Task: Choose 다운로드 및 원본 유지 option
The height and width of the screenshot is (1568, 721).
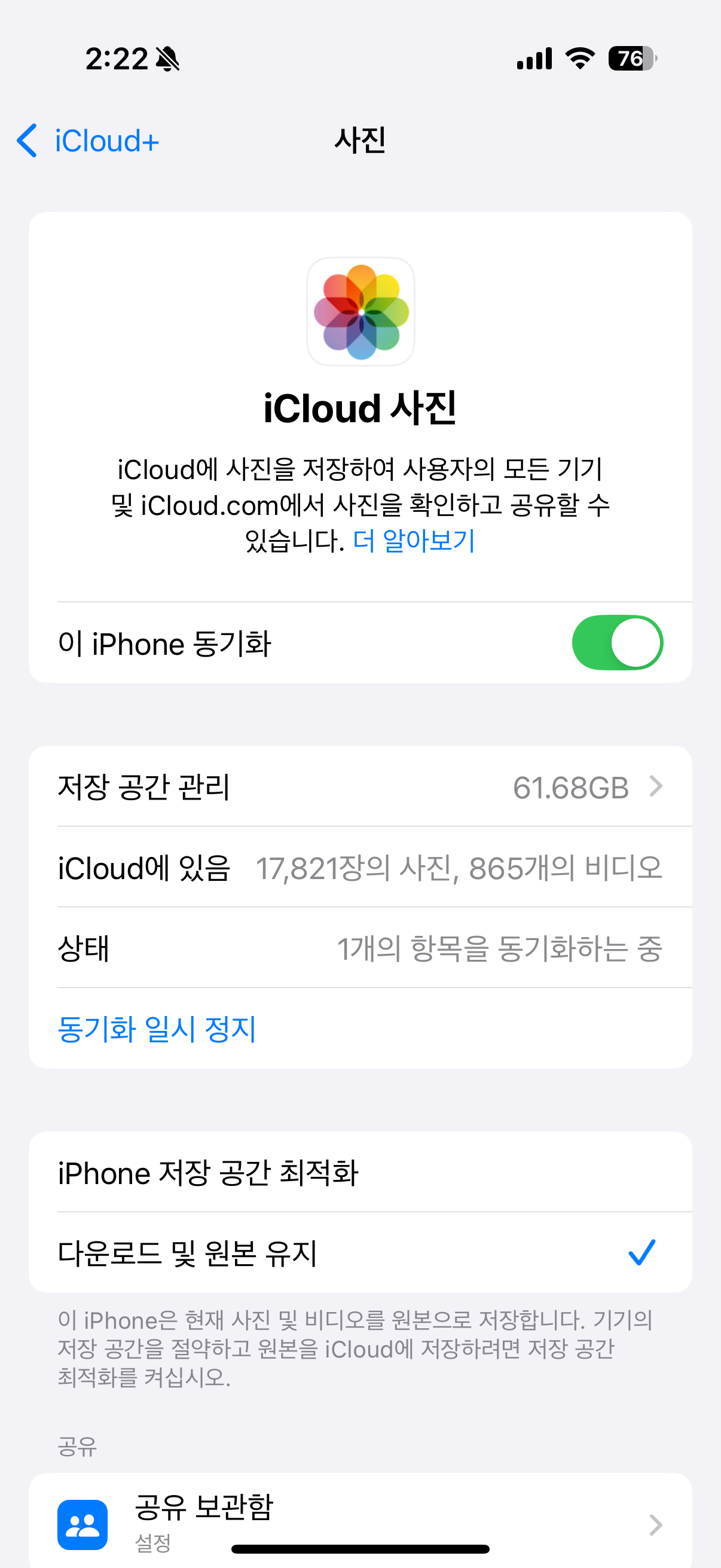Action: point(360,1253)
